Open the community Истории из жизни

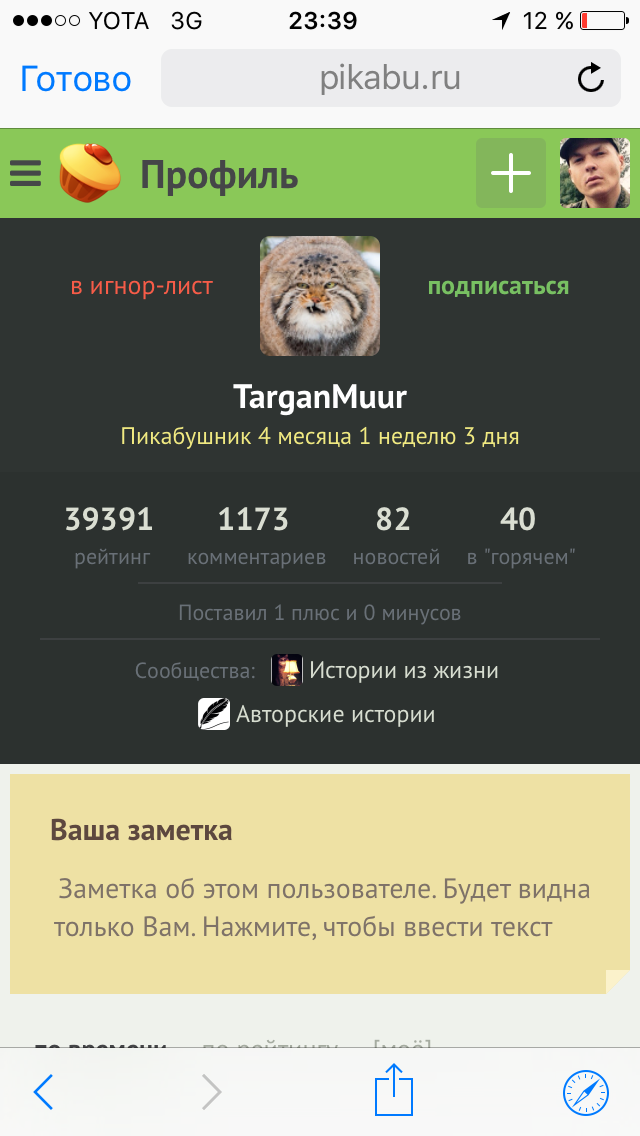pyautogui.click(x=403, y=671)
